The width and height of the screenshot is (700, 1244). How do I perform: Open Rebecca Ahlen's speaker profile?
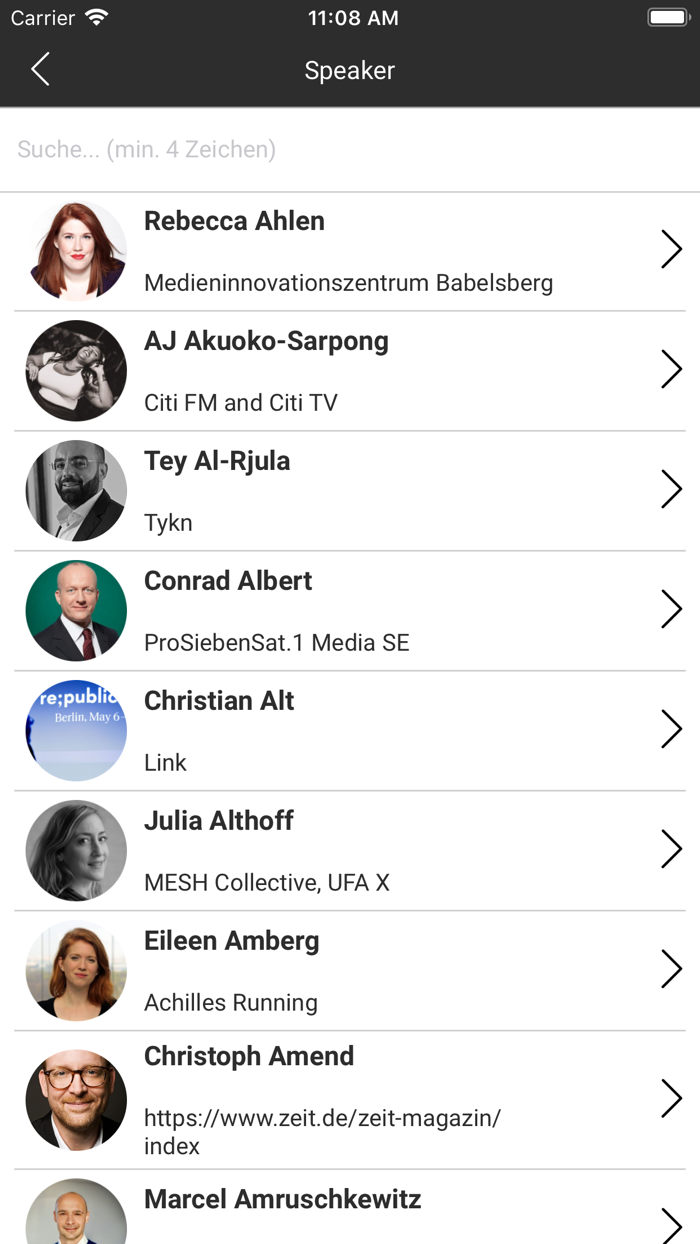(350, 251)
